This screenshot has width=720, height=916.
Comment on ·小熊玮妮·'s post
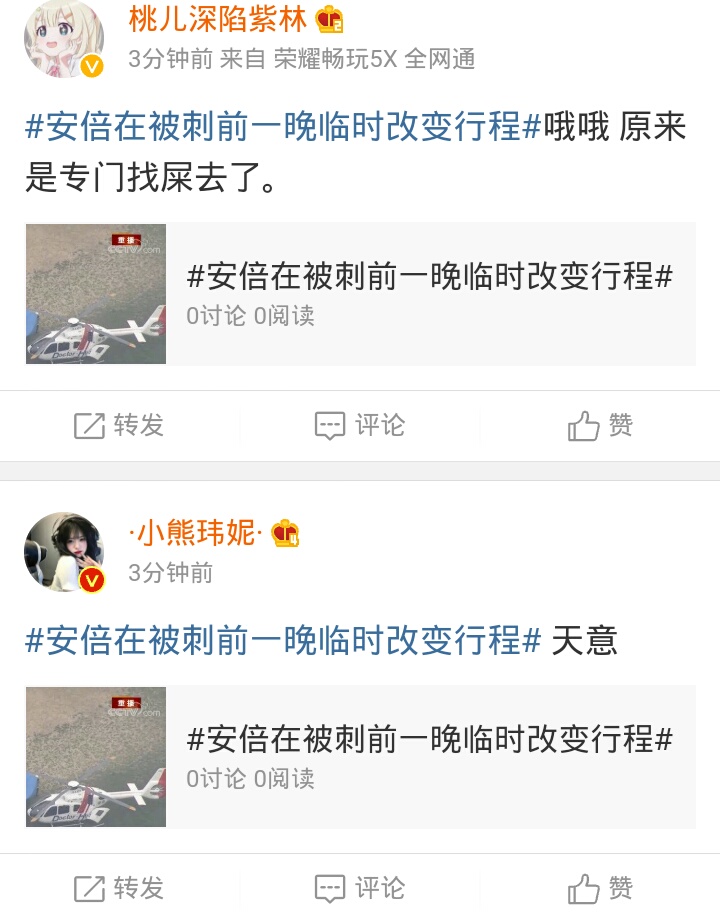tap(360, 888)
